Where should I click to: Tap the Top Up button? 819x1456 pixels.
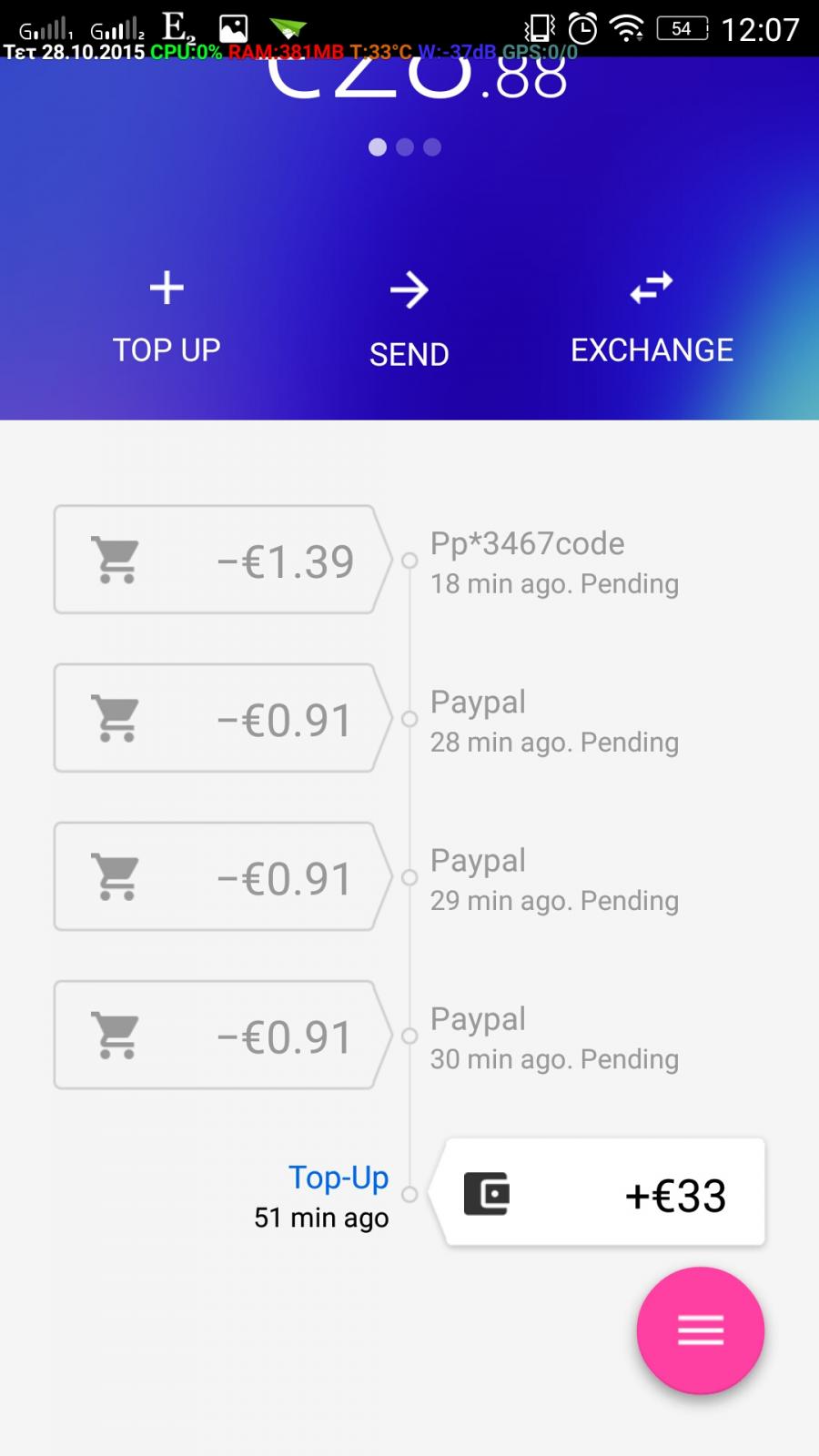(x=167, y=318)
